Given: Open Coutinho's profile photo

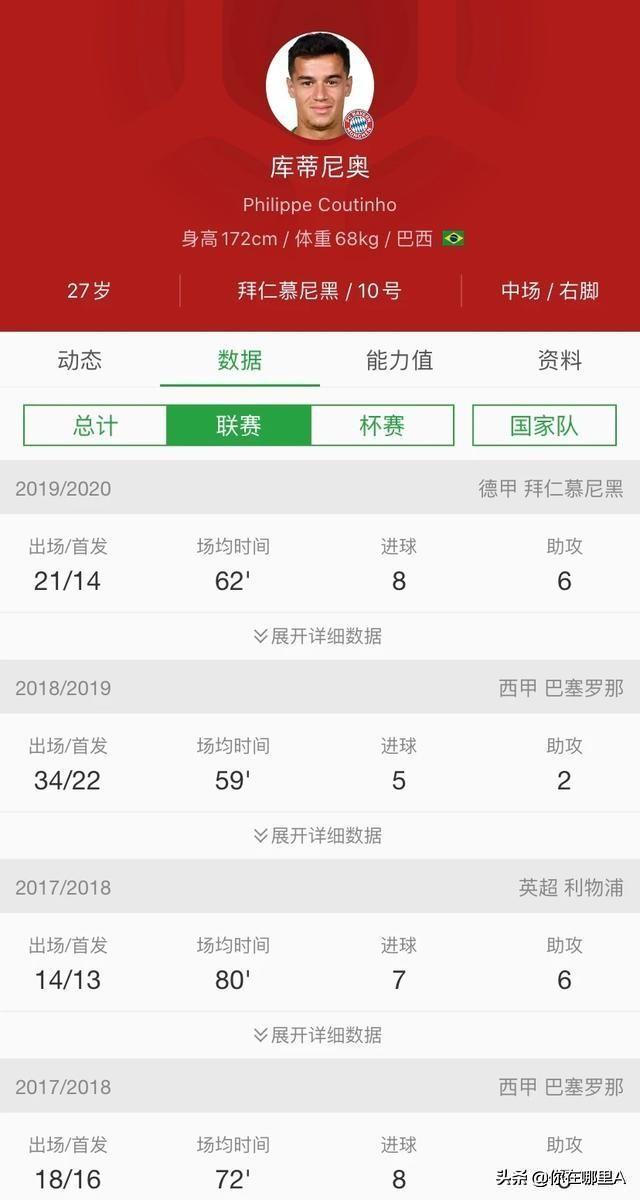Looking at the screenshot, I should point(320,86).
